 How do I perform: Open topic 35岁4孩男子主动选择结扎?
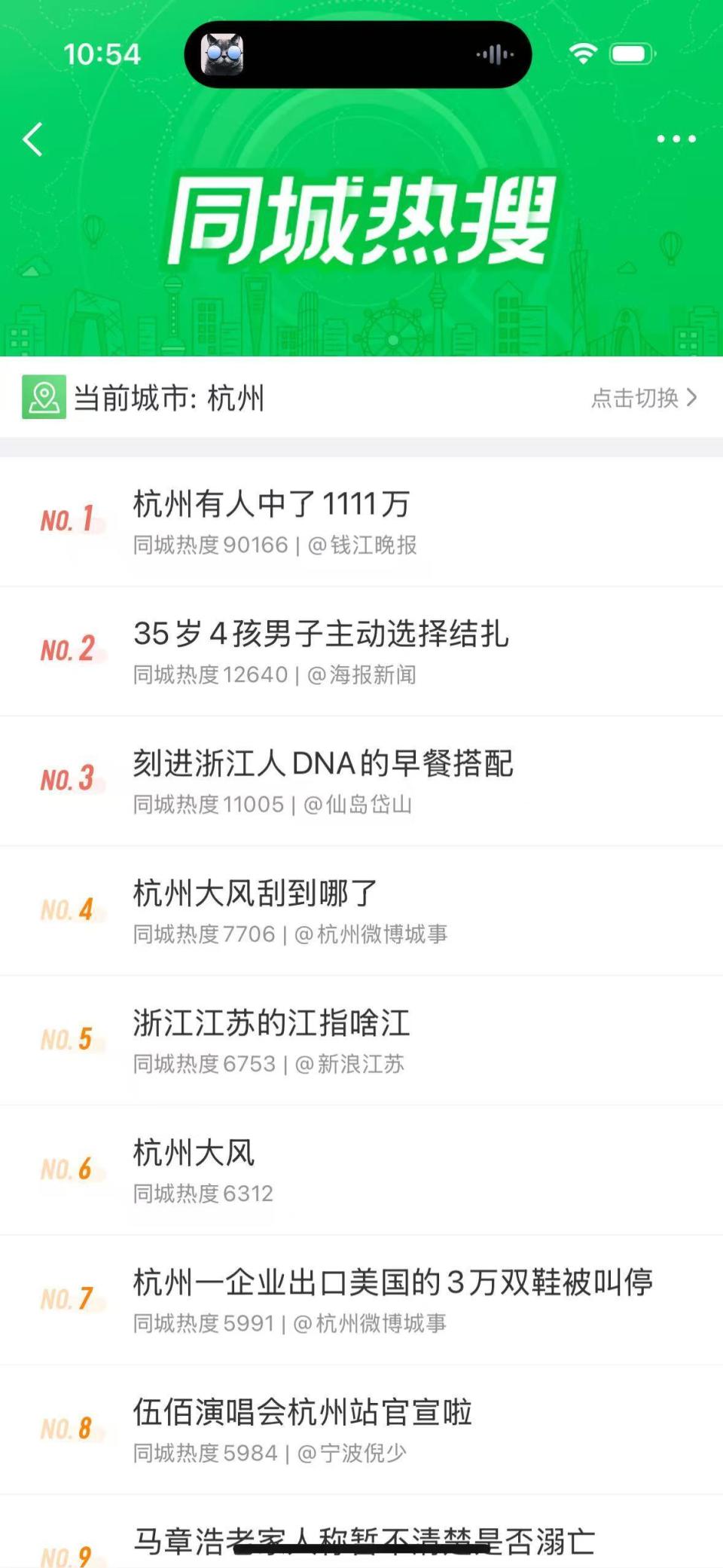[x=322, y=636]
